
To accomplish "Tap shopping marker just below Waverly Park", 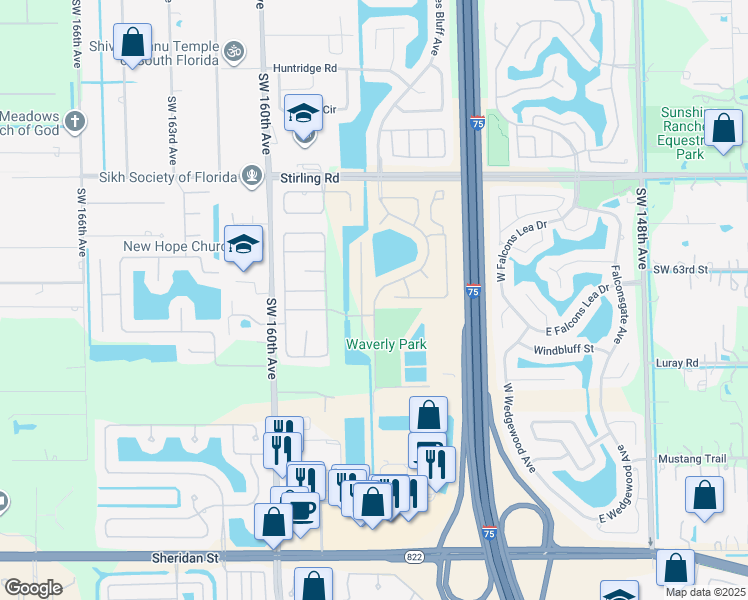I will pyautogui.click(x=428, y=418).
